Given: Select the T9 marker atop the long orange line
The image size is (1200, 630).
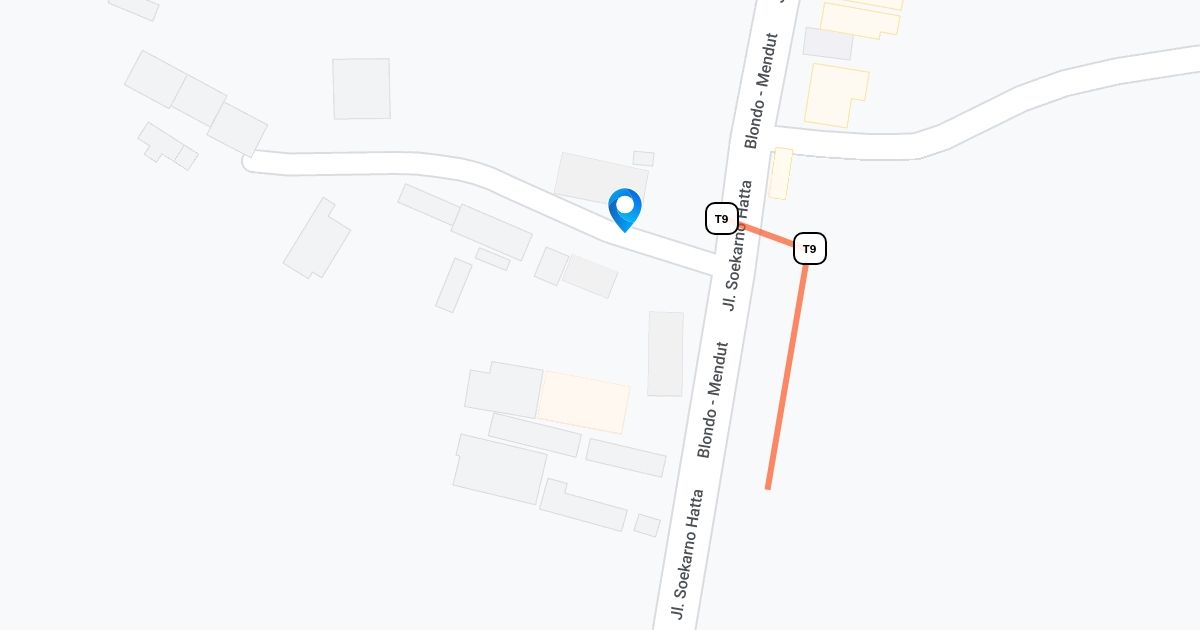Looking at the screenshot, I should [810, 248].
